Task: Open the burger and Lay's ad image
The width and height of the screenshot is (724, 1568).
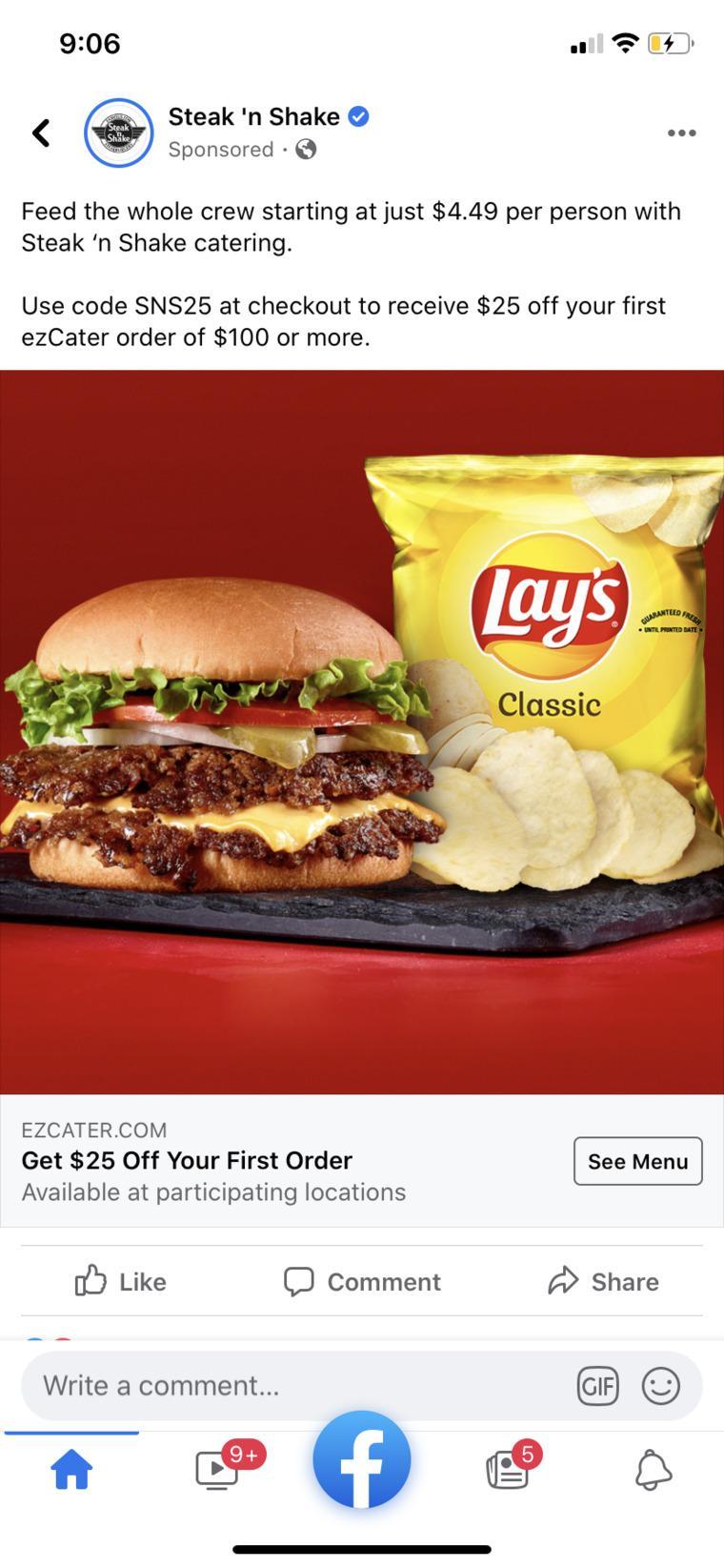Action: pyautogui.click(x=362, y=731)
